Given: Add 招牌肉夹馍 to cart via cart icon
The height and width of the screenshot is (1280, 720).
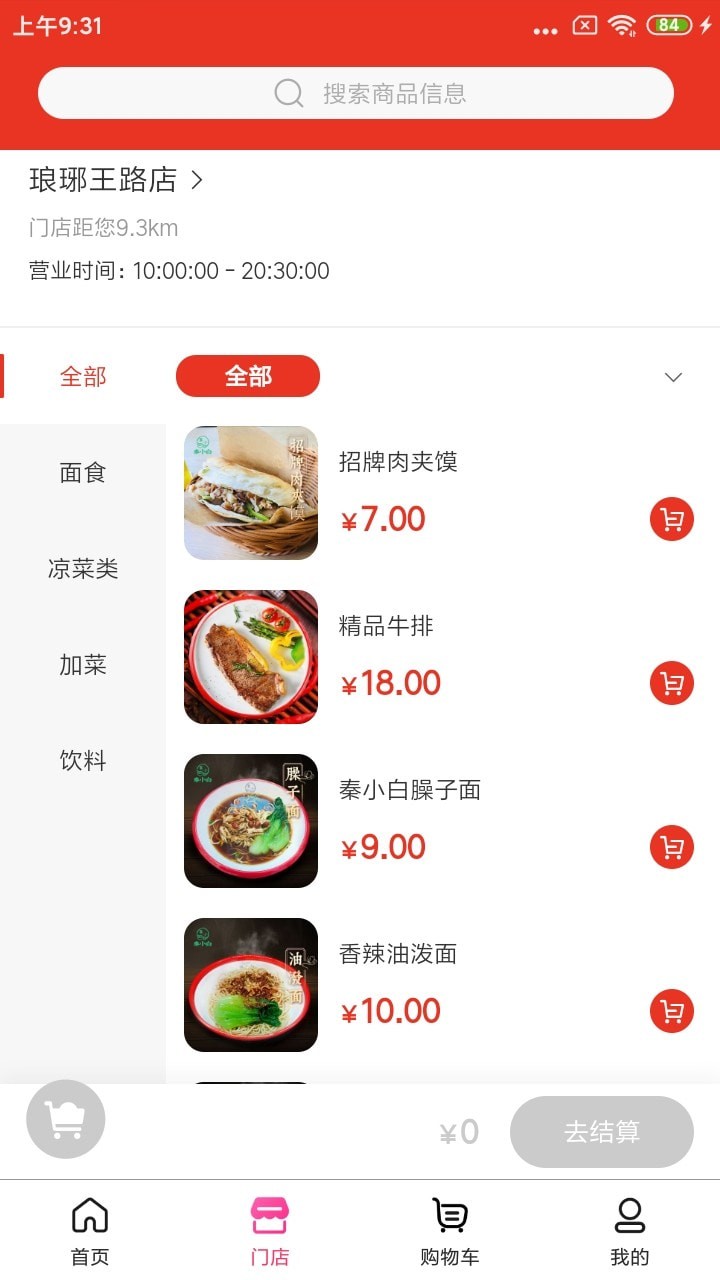Looking at the screenshot, I should click(x=671, y=519).
